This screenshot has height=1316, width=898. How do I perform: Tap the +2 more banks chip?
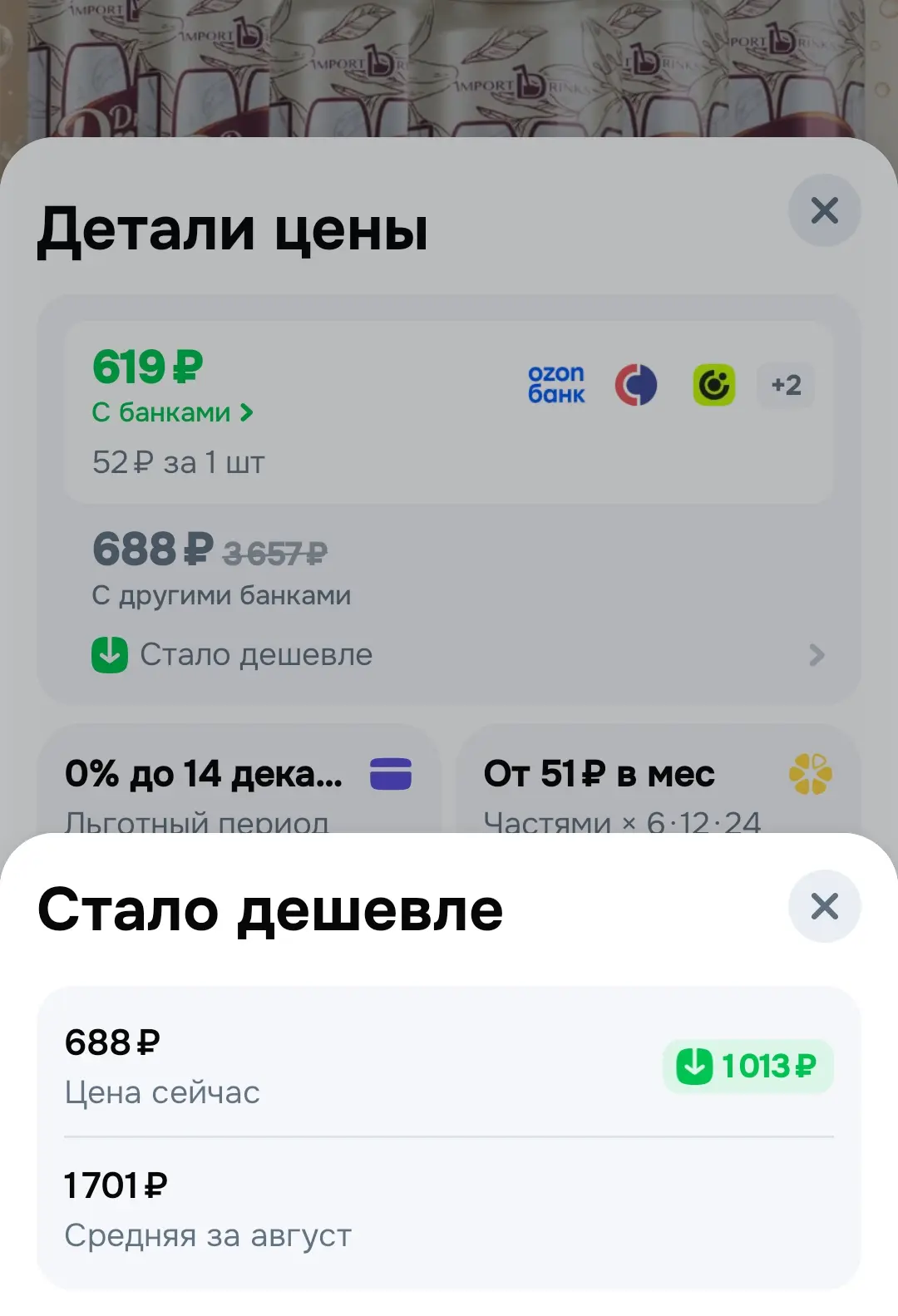pos(786,385)
